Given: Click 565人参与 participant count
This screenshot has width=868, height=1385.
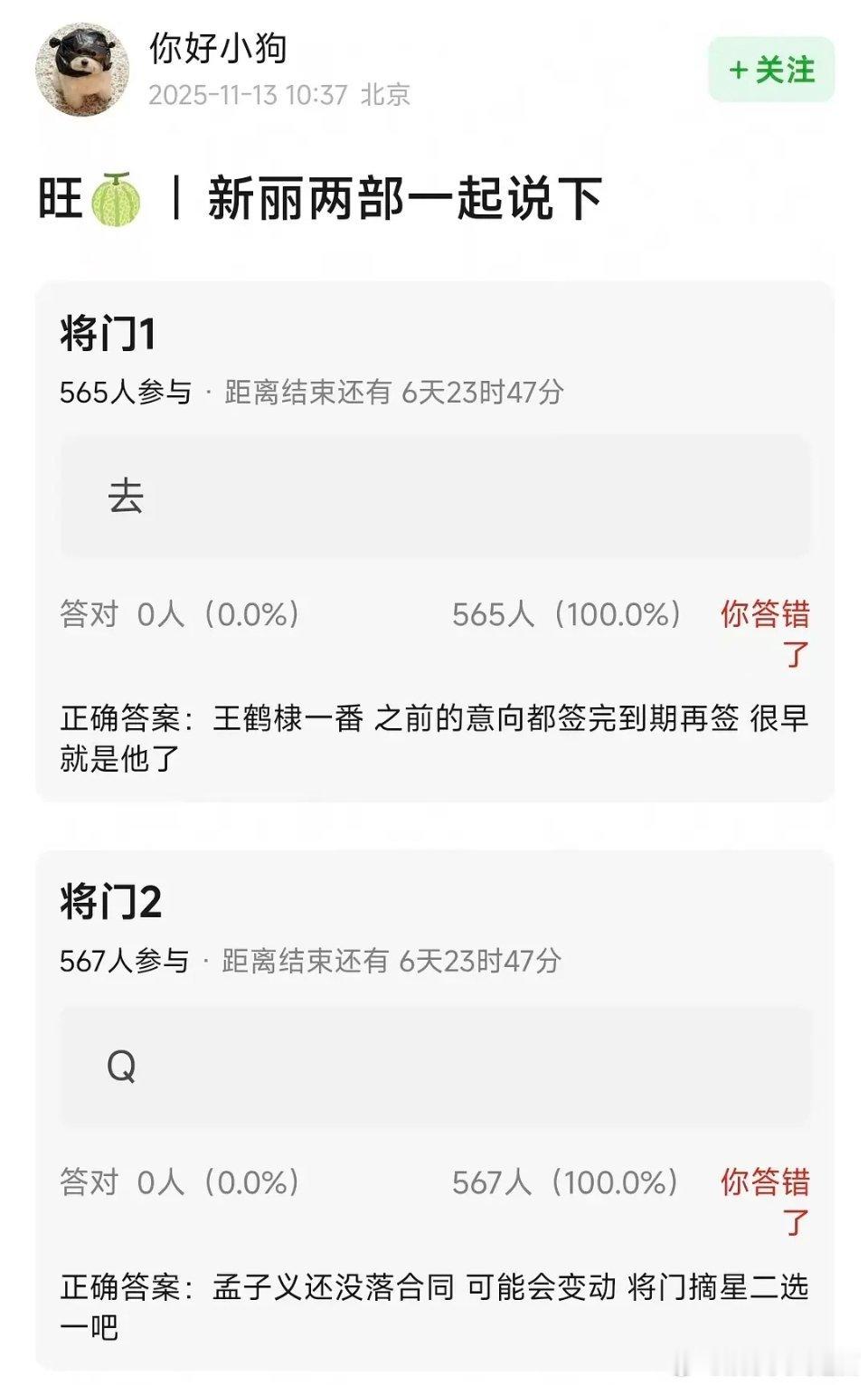Looking at the screenshot, I should coord(126,391).
